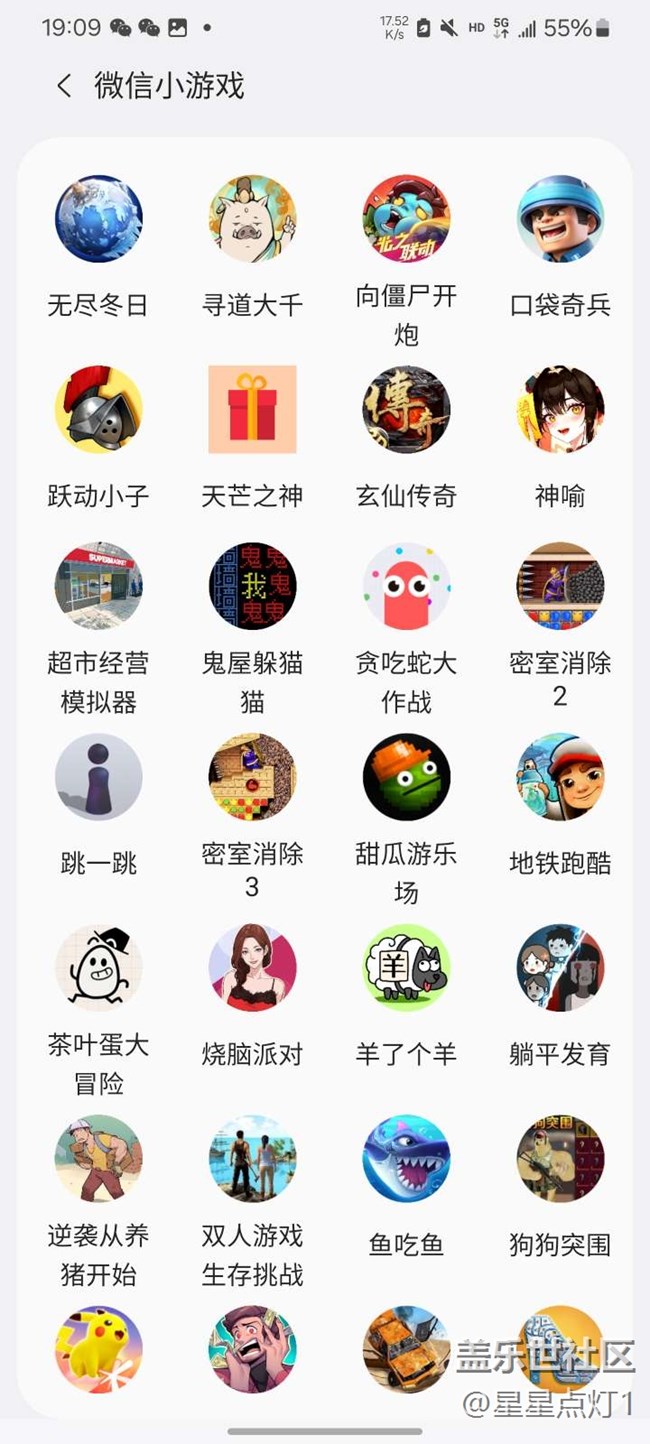The image size is (650, 1444).
Task: Open the 神喻 game
Action: point(560,409)
